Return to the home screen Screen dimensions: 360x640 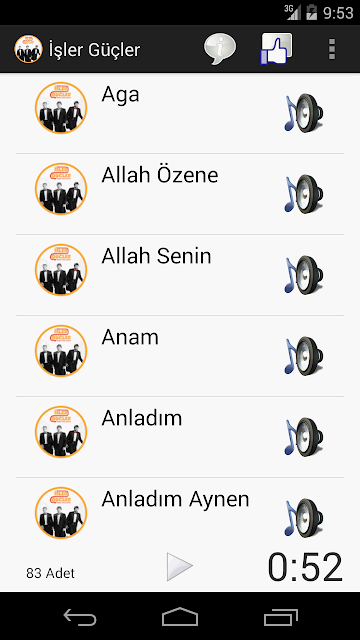pyautogui.click(x=180, y=616)
